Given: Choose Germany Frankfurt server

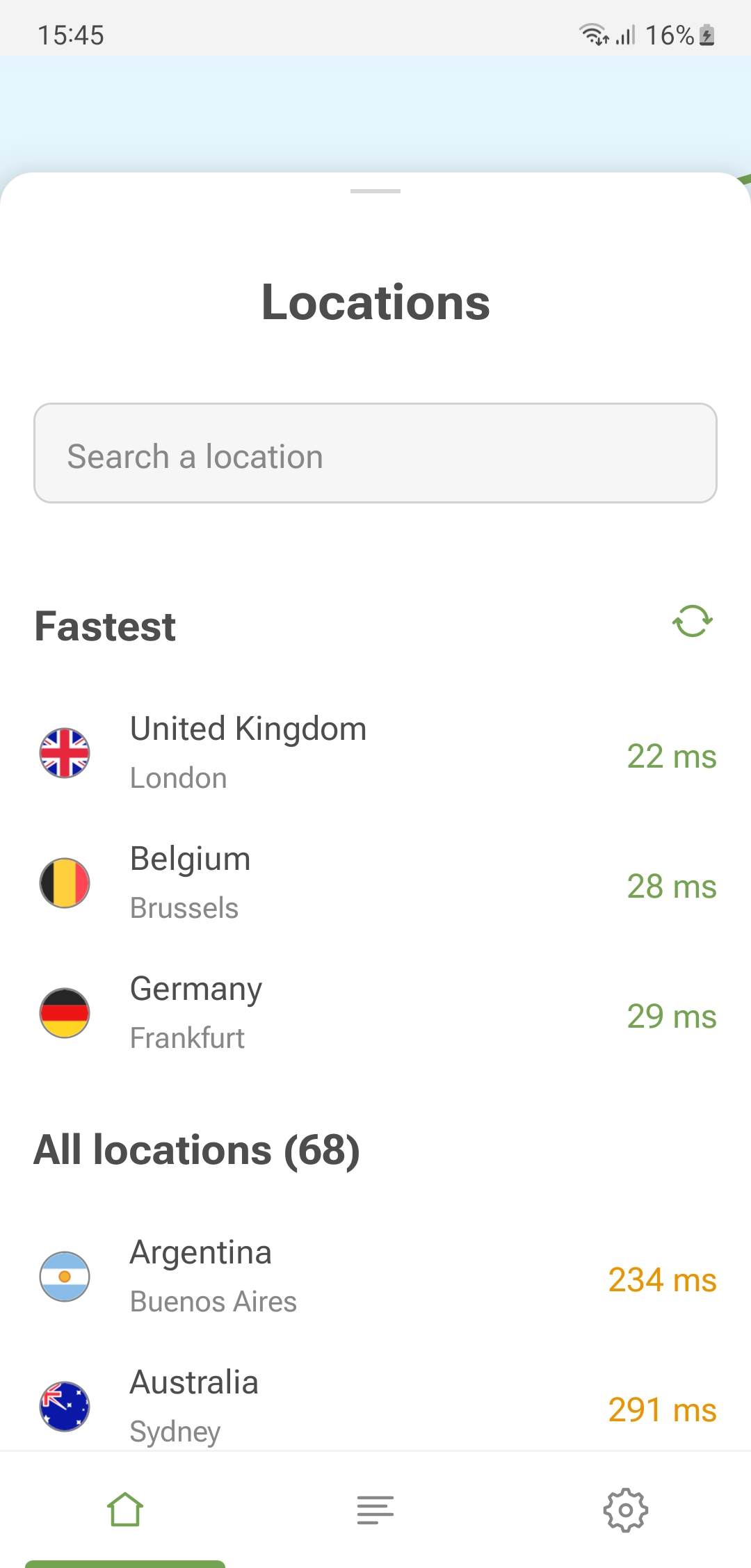Looking at the screenshot, I should point(375,1014).
